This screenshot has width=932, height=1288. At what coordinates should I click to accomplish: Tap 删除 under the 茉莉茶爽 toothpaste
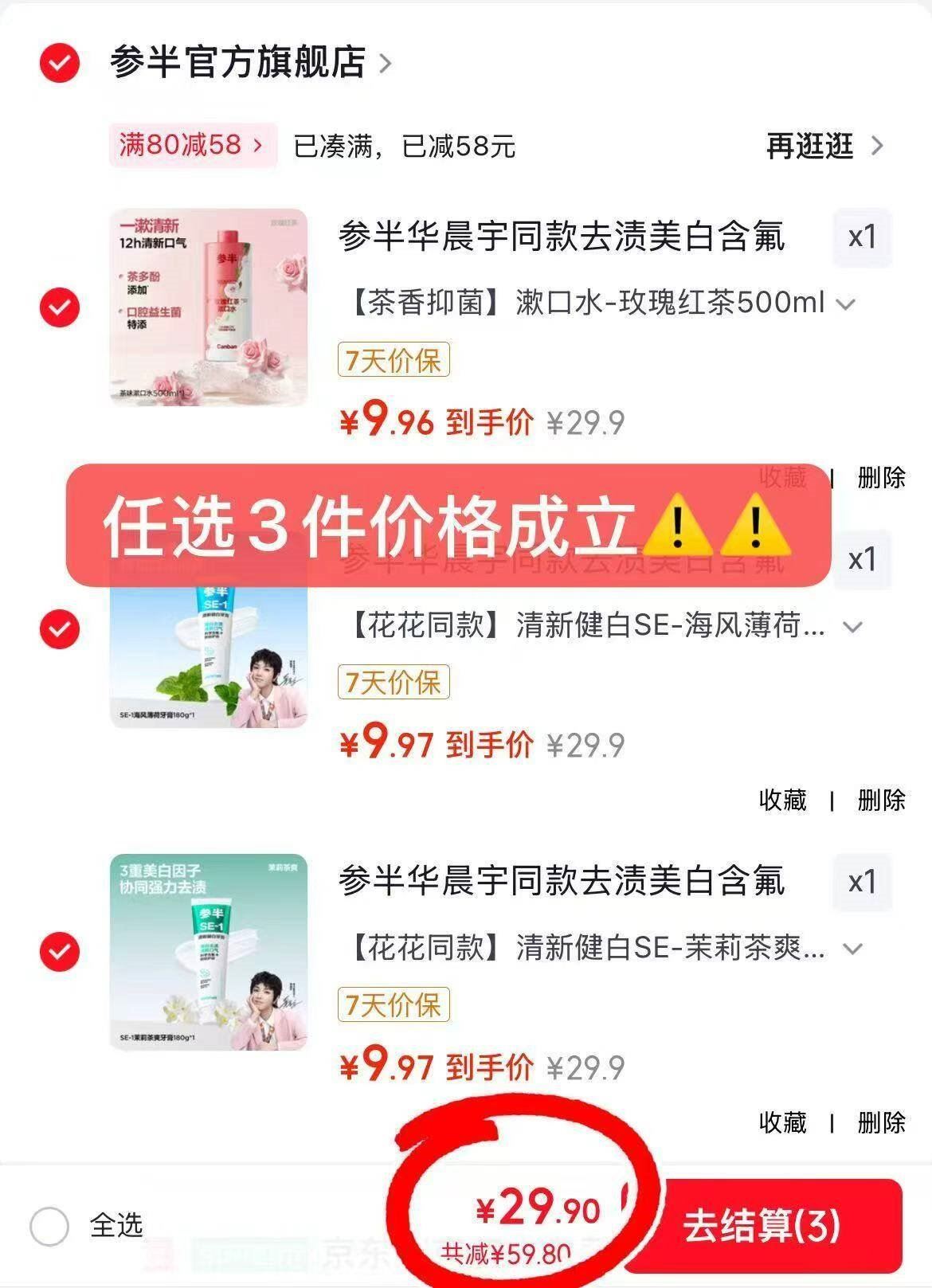pos(881,1122)
